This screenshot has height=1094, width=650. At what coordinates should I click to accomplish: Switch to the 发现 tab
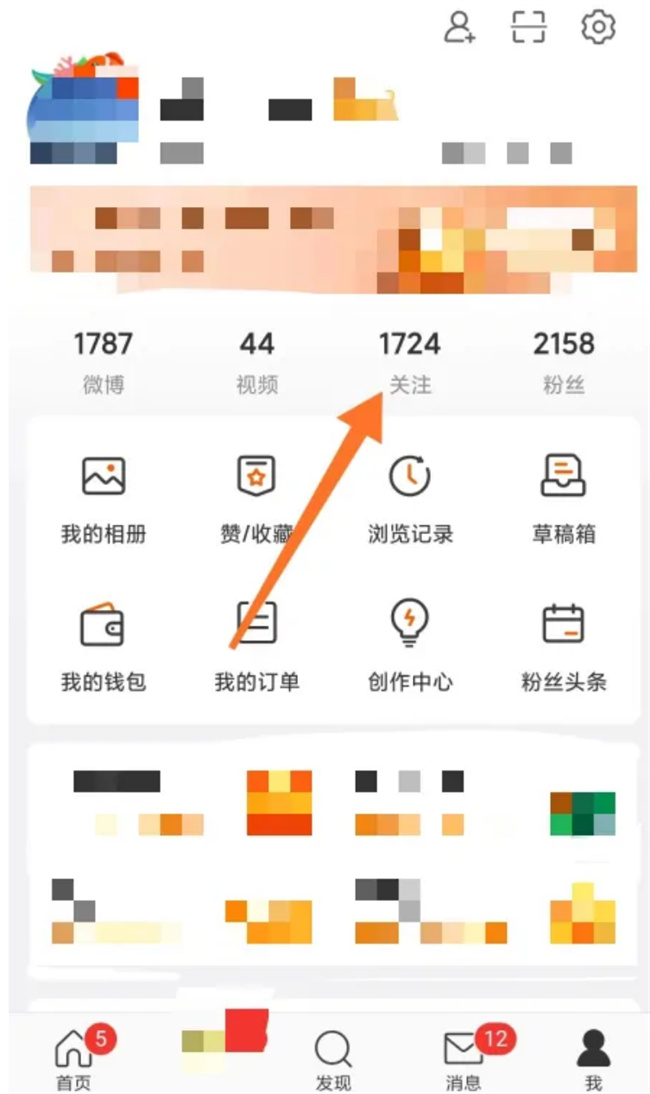point(333,1058)
